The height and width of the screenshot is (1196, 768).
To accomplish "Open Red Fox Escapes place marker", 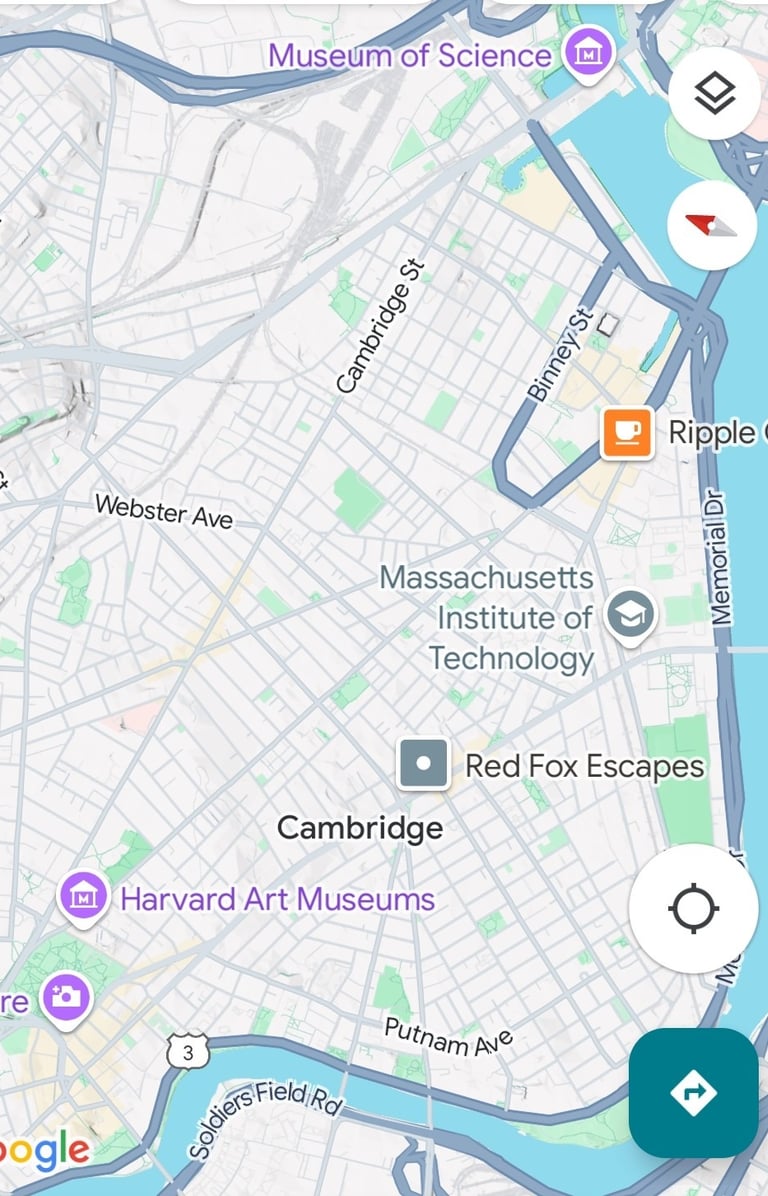I will [x=423, y=765].
